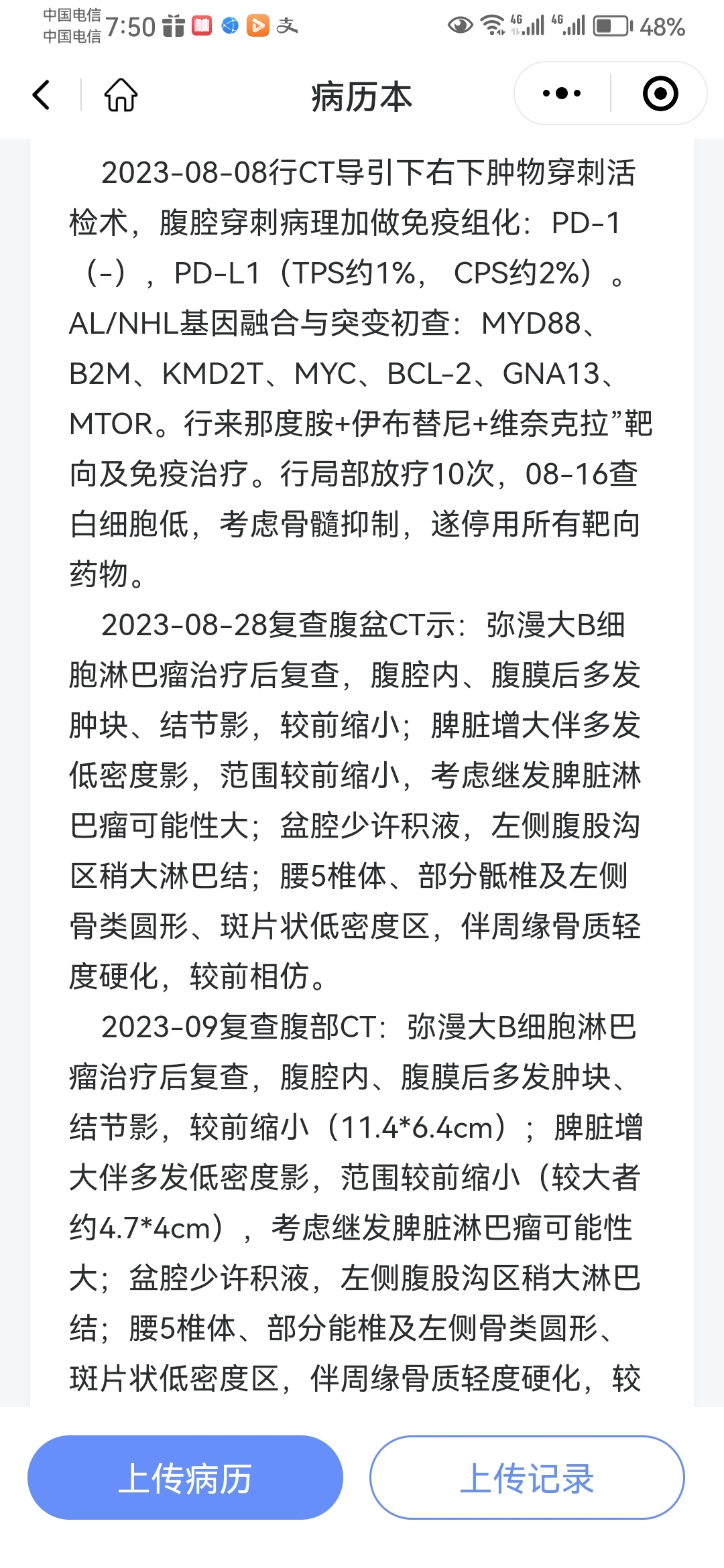Image resolution: width=724 pixels, height=1568 pixels.
Task: Go back using the top-left arrow
Action: click(x=42, y=94)
